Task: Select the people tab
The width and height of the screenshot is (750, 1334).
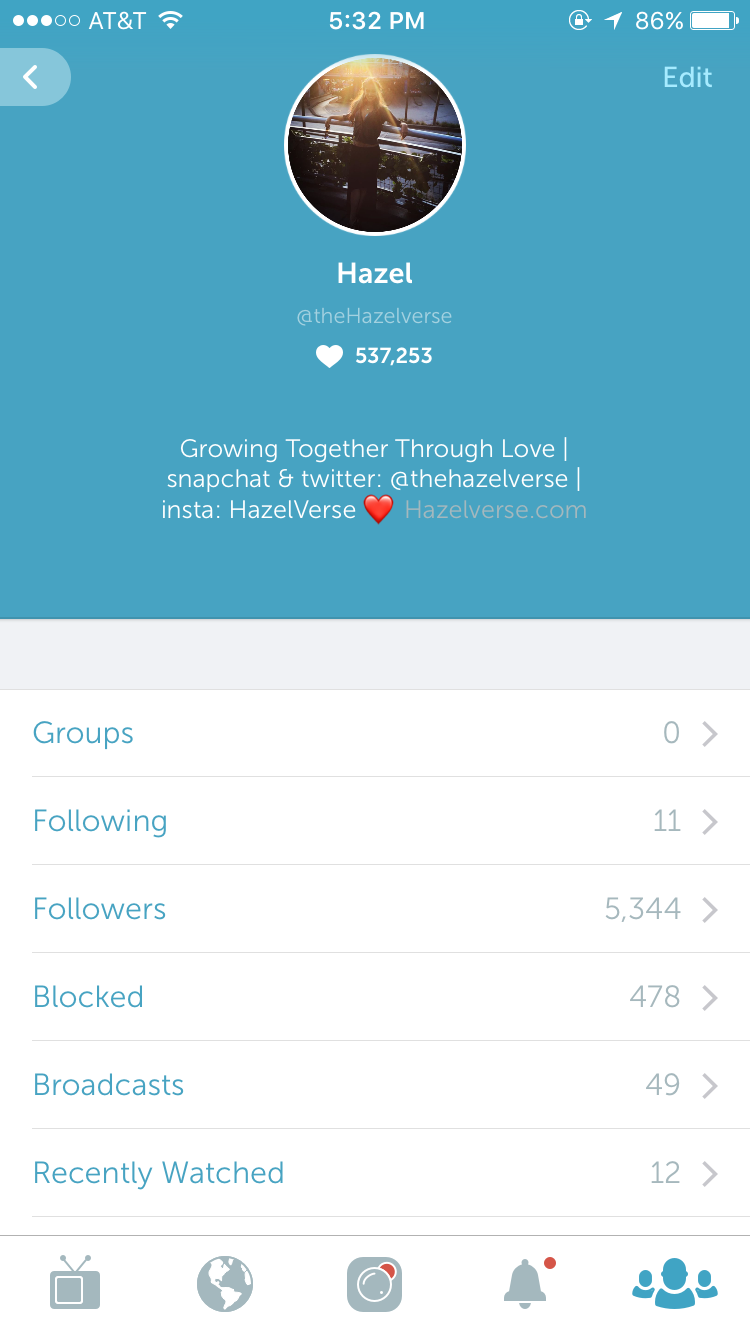Action: [x=675, y=1283]
